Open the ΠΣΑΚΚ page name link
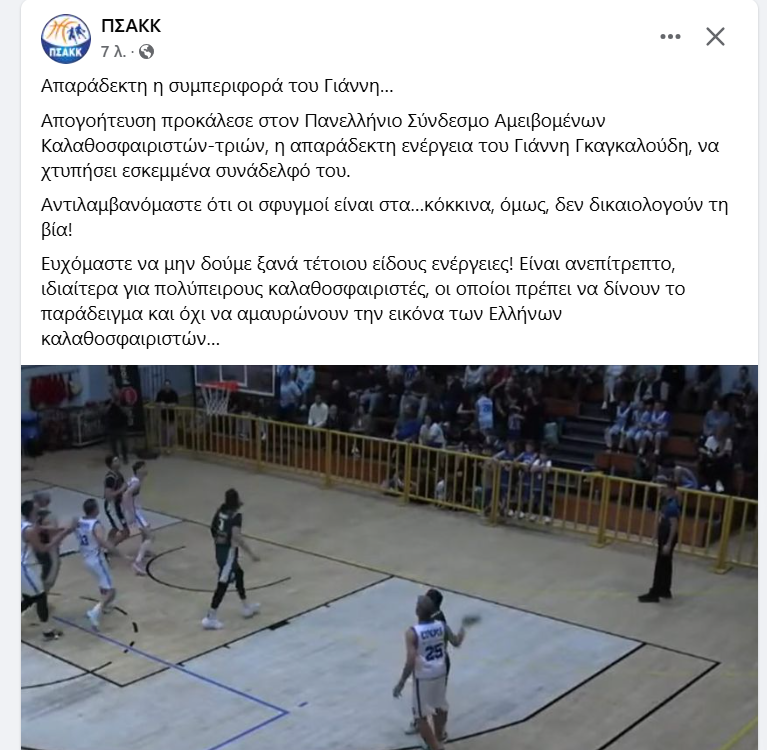The width and height of the screenshot is (767, 750). [x=131, y=26]
